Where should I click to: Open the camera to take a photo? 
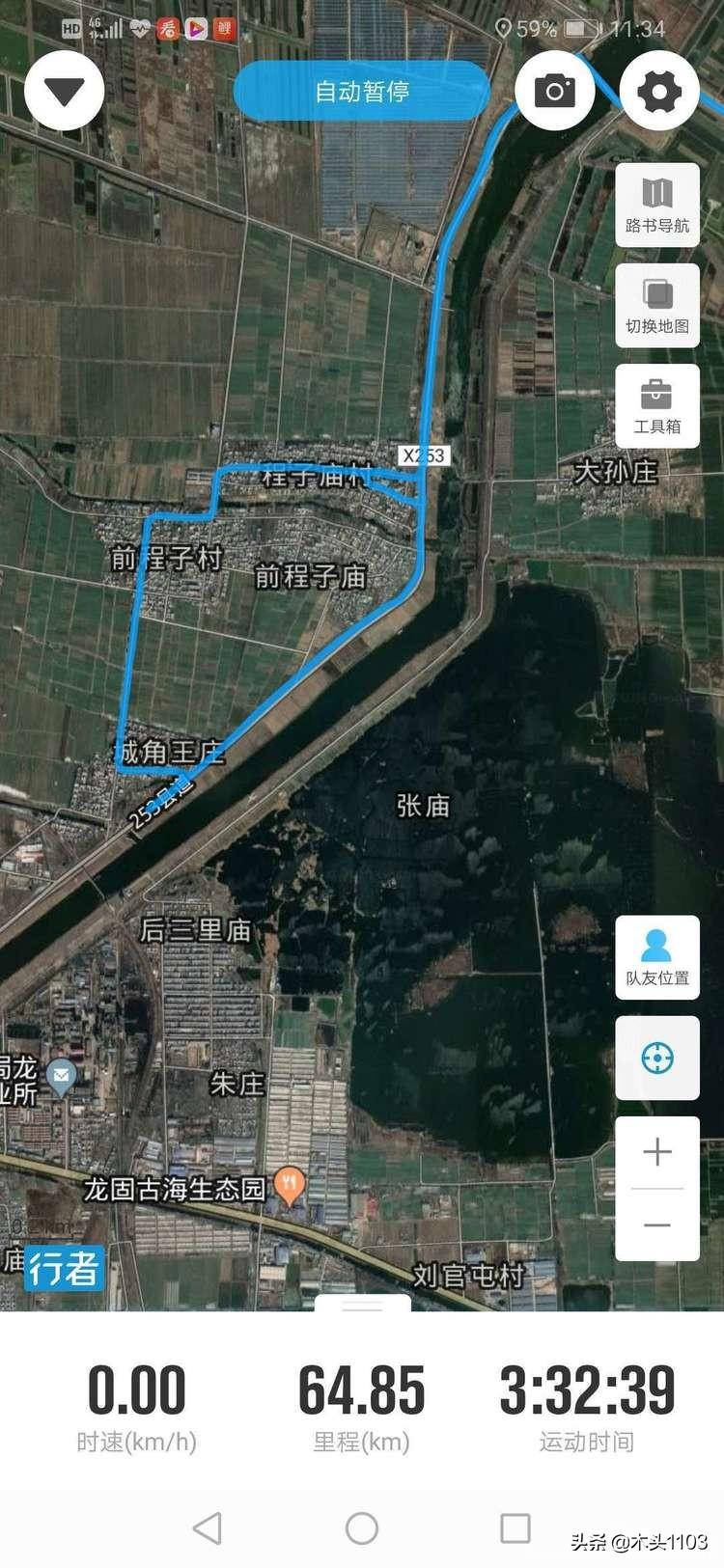click(x=555, y=92)
